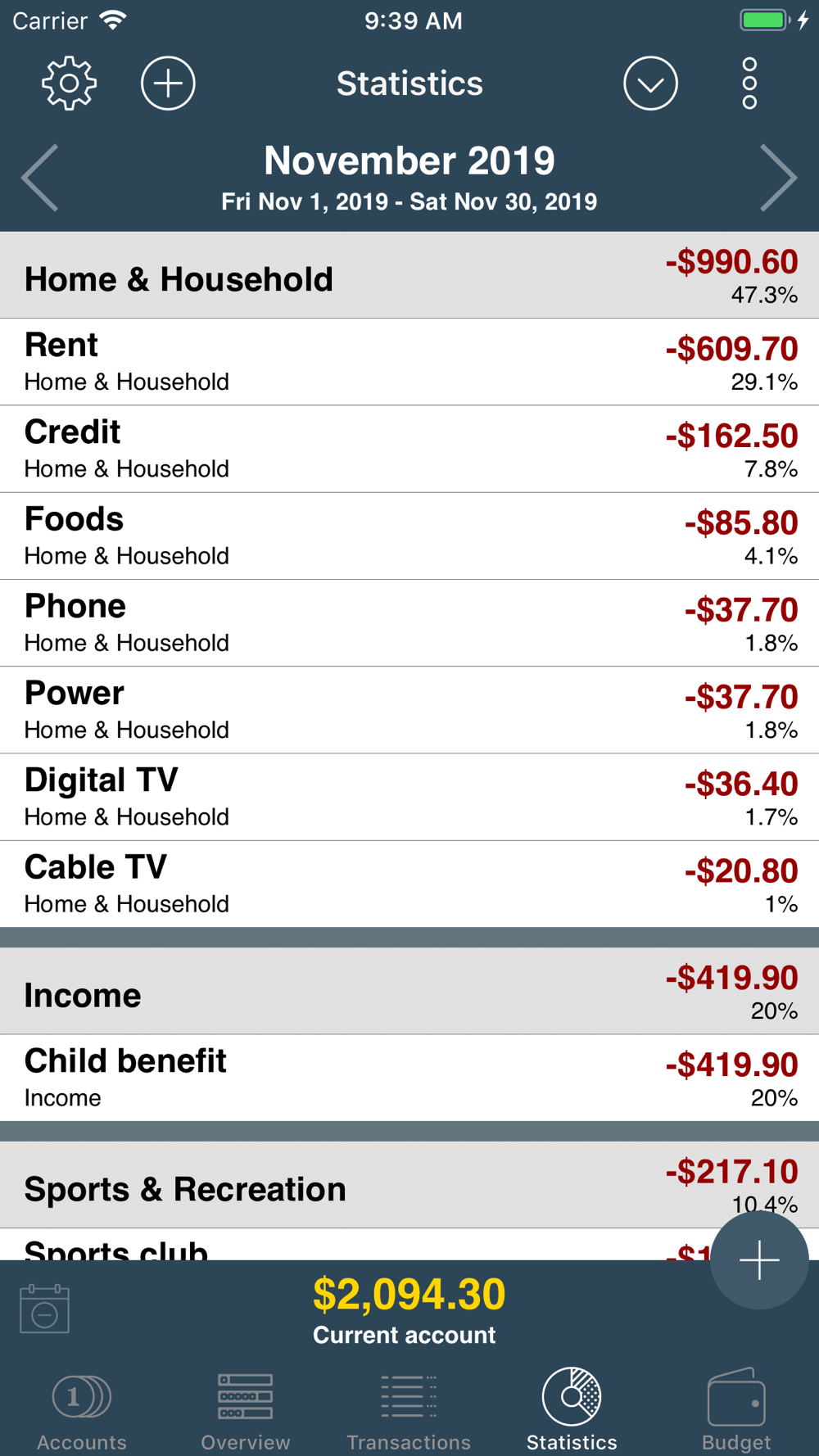Screen dimensions: 819x1456
Task: Open the Rent category row
Action: click(x=409, y=362)
